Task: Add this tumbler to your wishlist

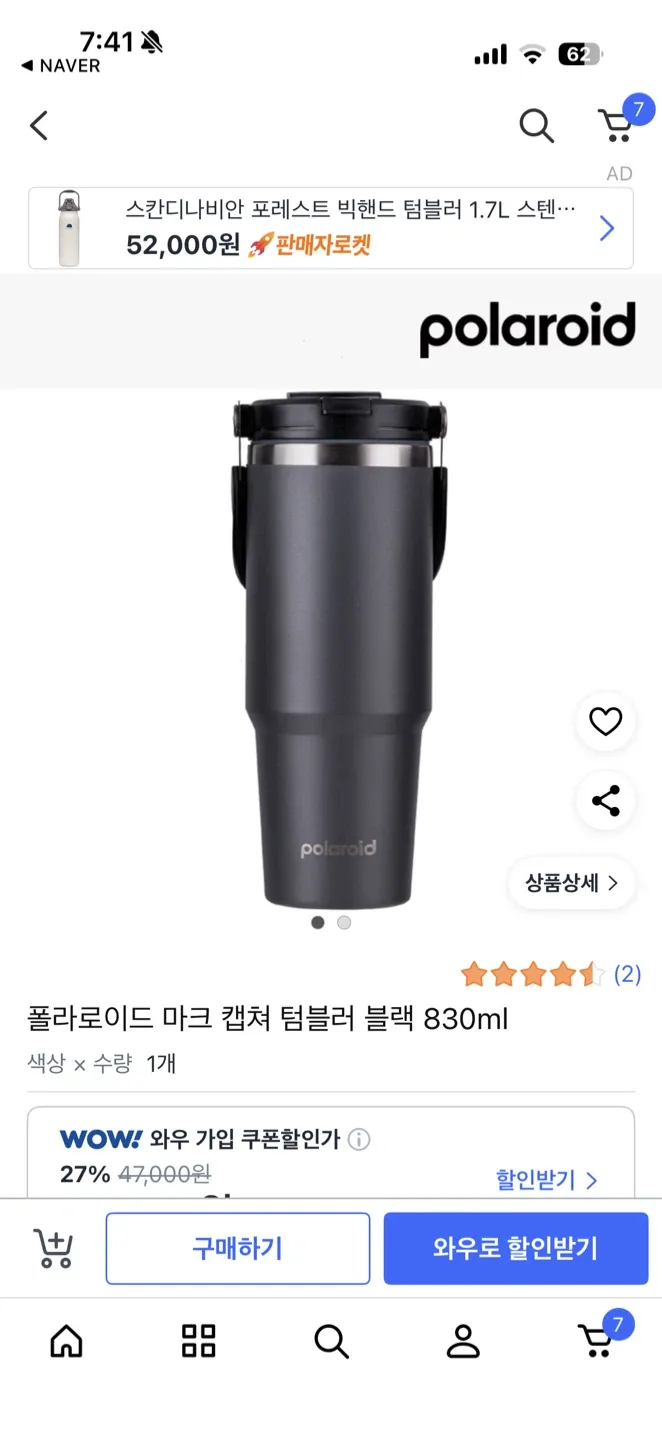Action: (x=605, y=721)
